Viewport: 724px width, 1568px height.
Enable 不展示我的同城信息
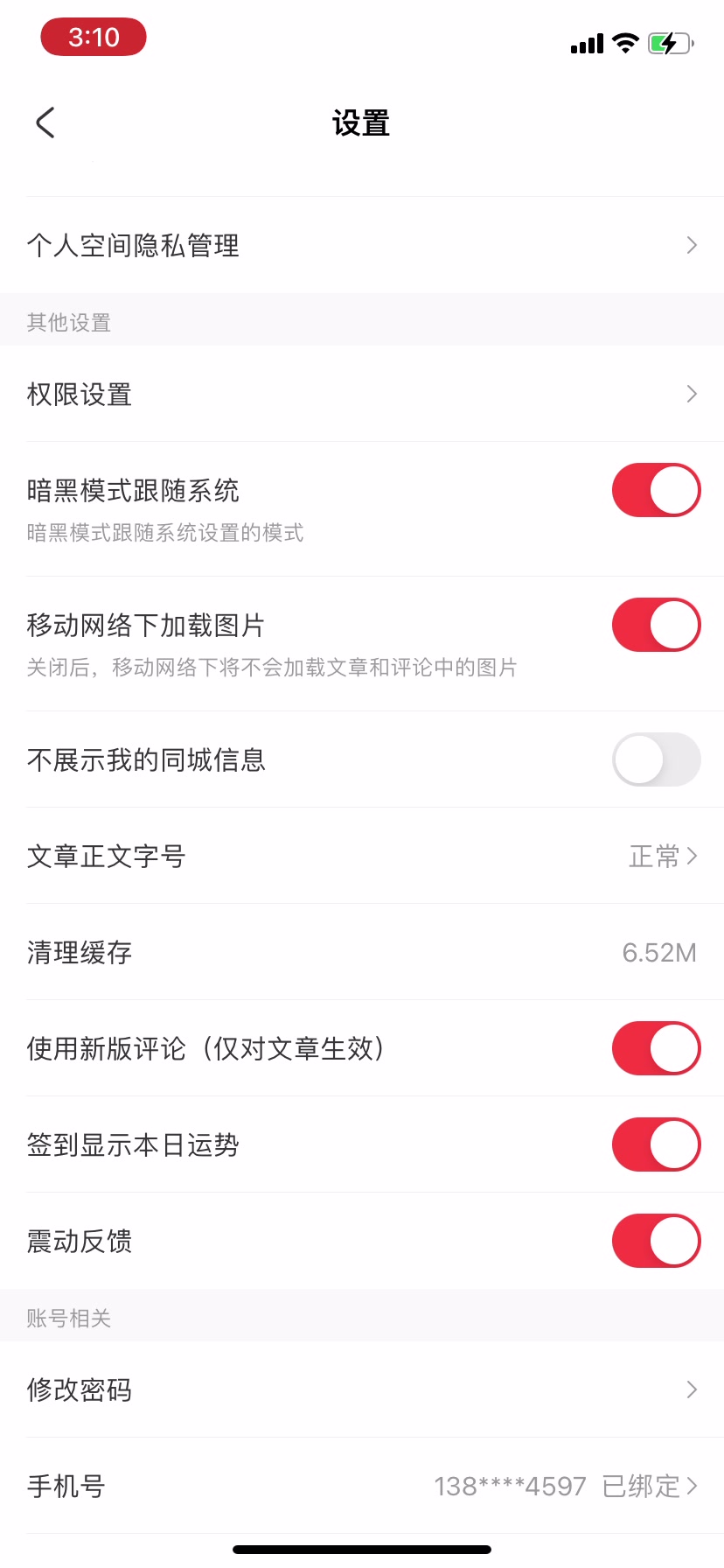click(x=656, y=759)
